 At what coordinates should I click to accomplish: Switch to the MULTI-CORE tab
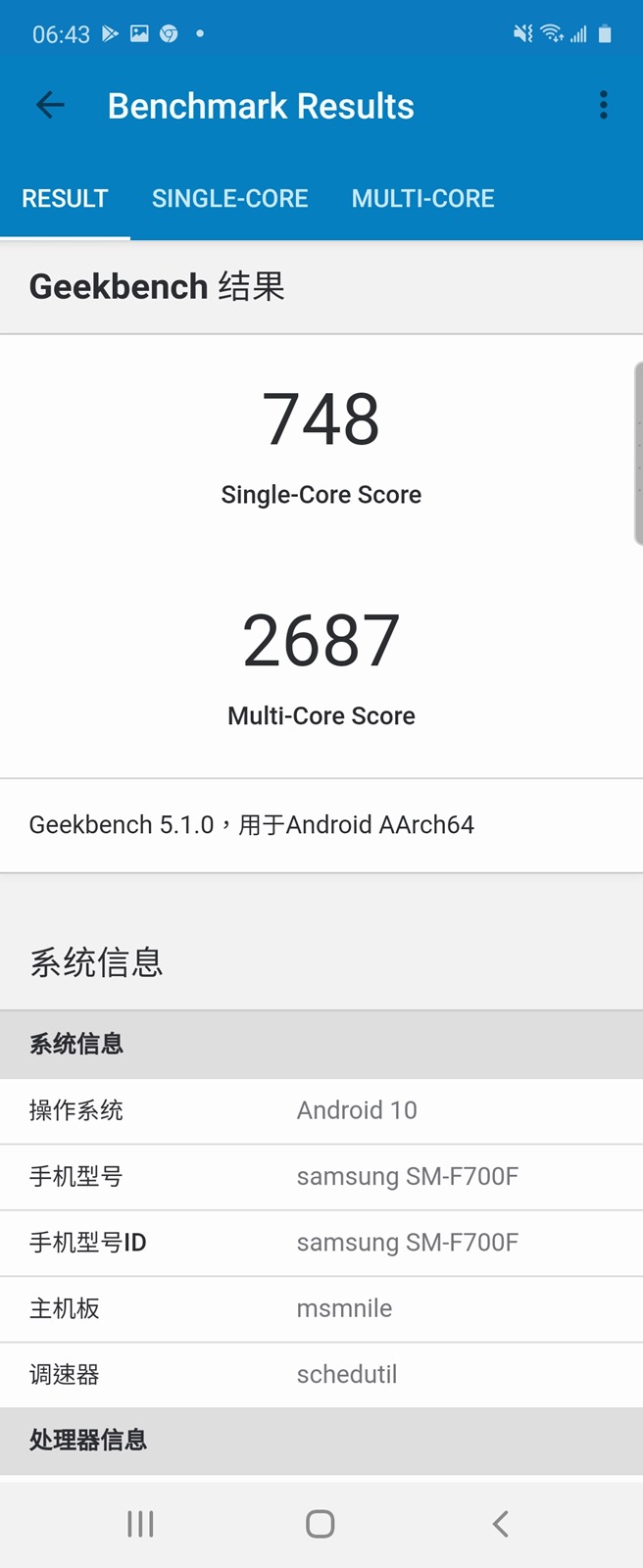pyautogui.click(x=422, y=199)
